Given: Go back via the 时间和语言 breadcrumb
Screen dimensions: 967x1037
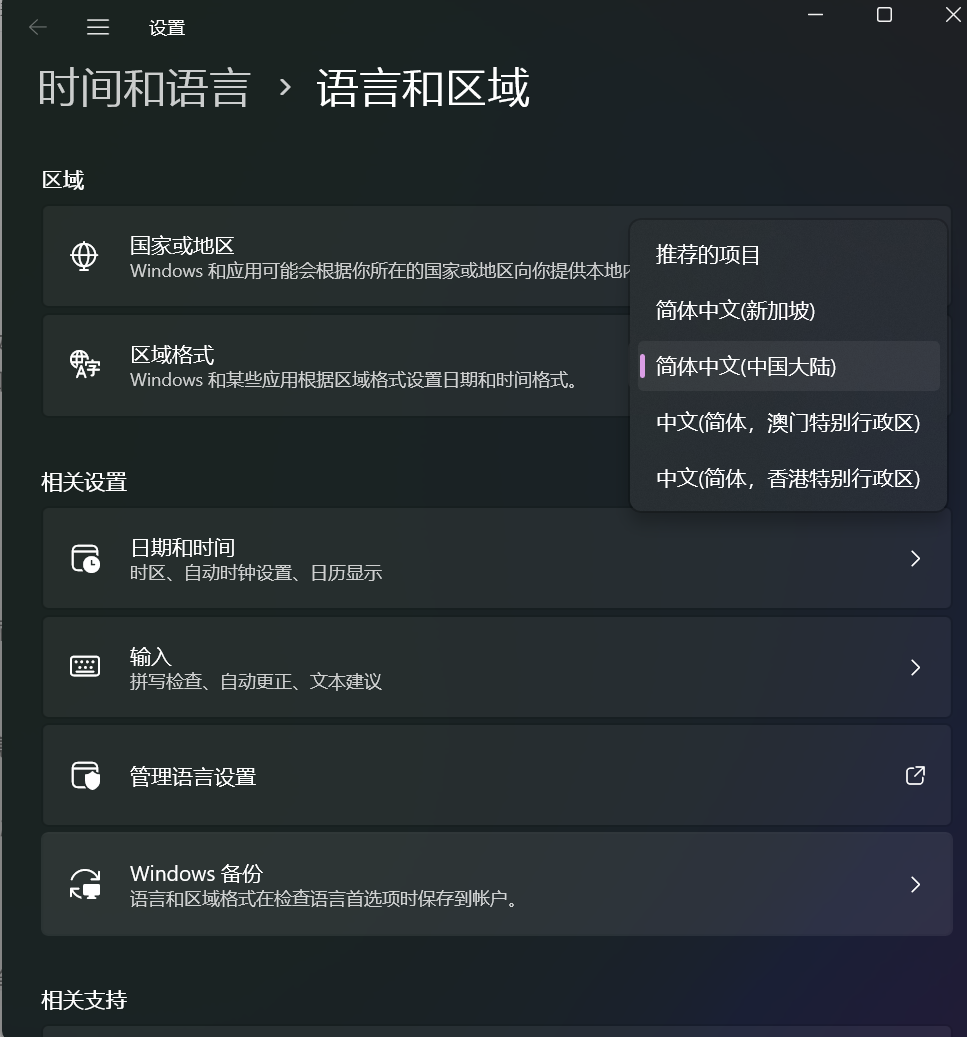Looking at the screenshot, I should [144, 89].
